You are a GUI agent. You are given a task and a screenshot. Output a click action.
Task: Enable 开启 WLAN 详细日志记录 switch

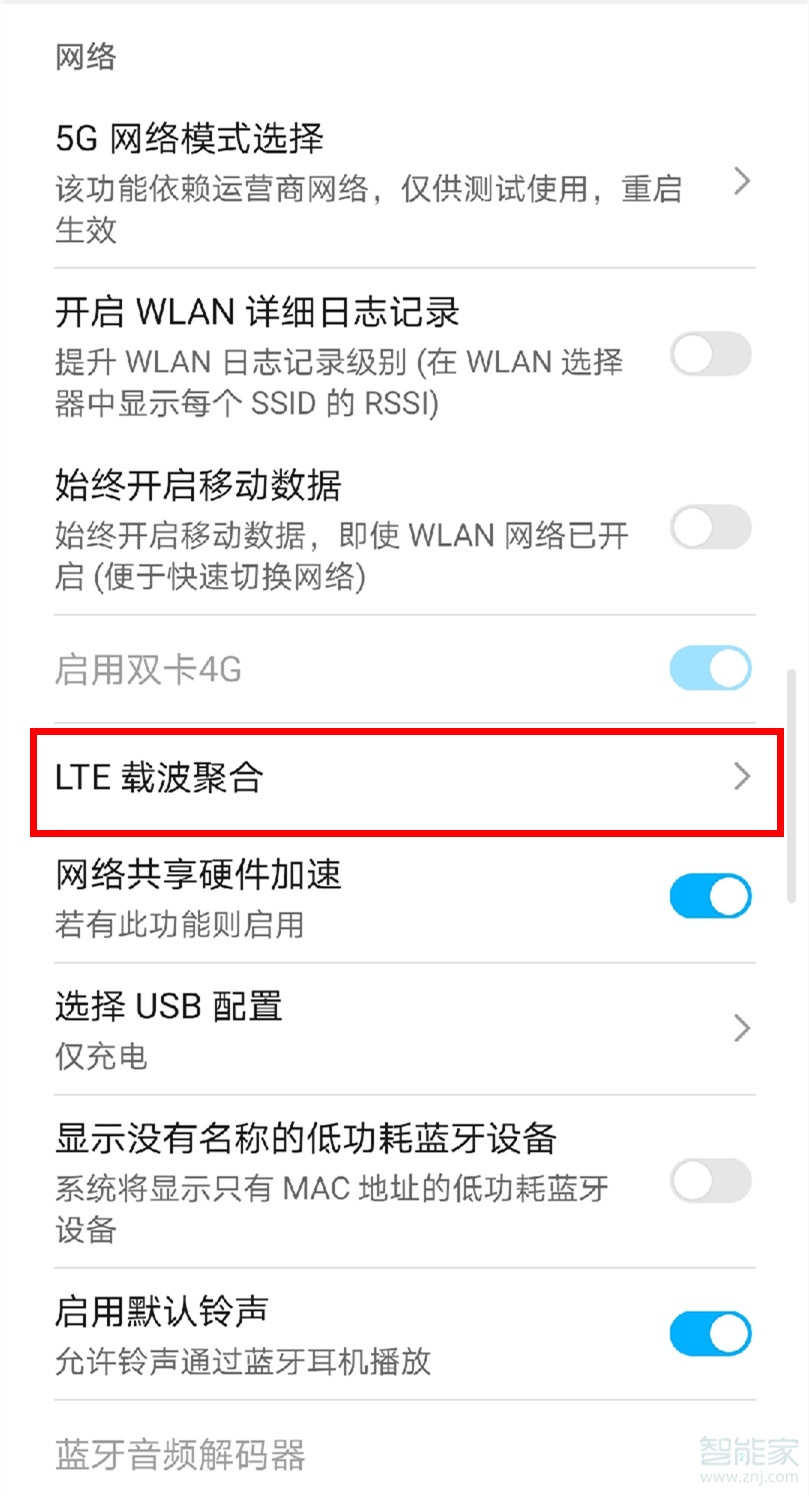coord(710,355)
